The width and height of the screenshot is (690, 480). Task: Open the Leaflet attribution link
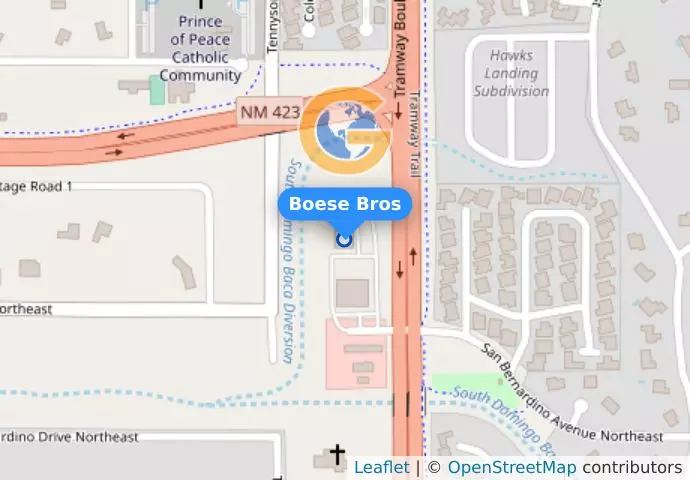381,467
